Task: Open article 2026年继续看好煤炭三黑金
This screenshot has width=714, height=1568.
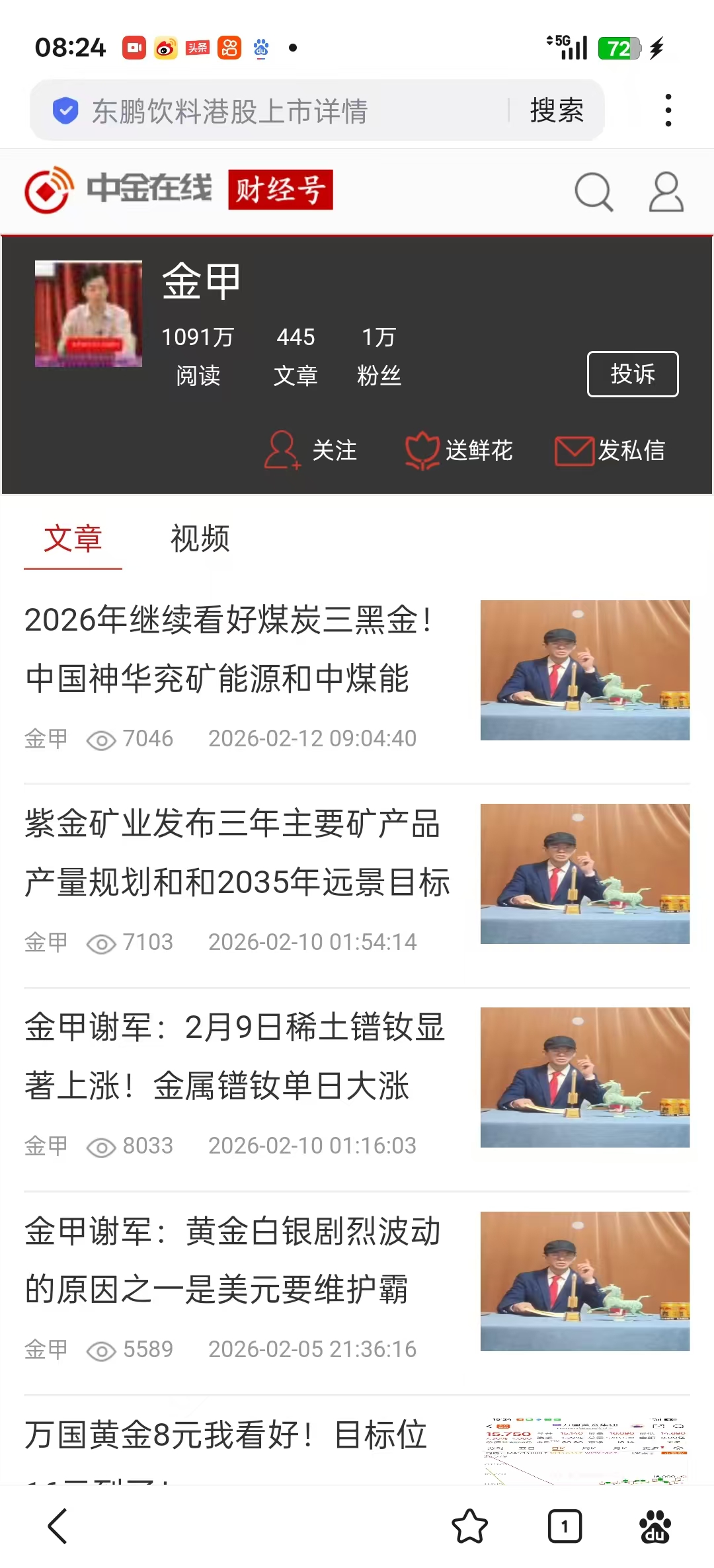Action: click(229, 649)
